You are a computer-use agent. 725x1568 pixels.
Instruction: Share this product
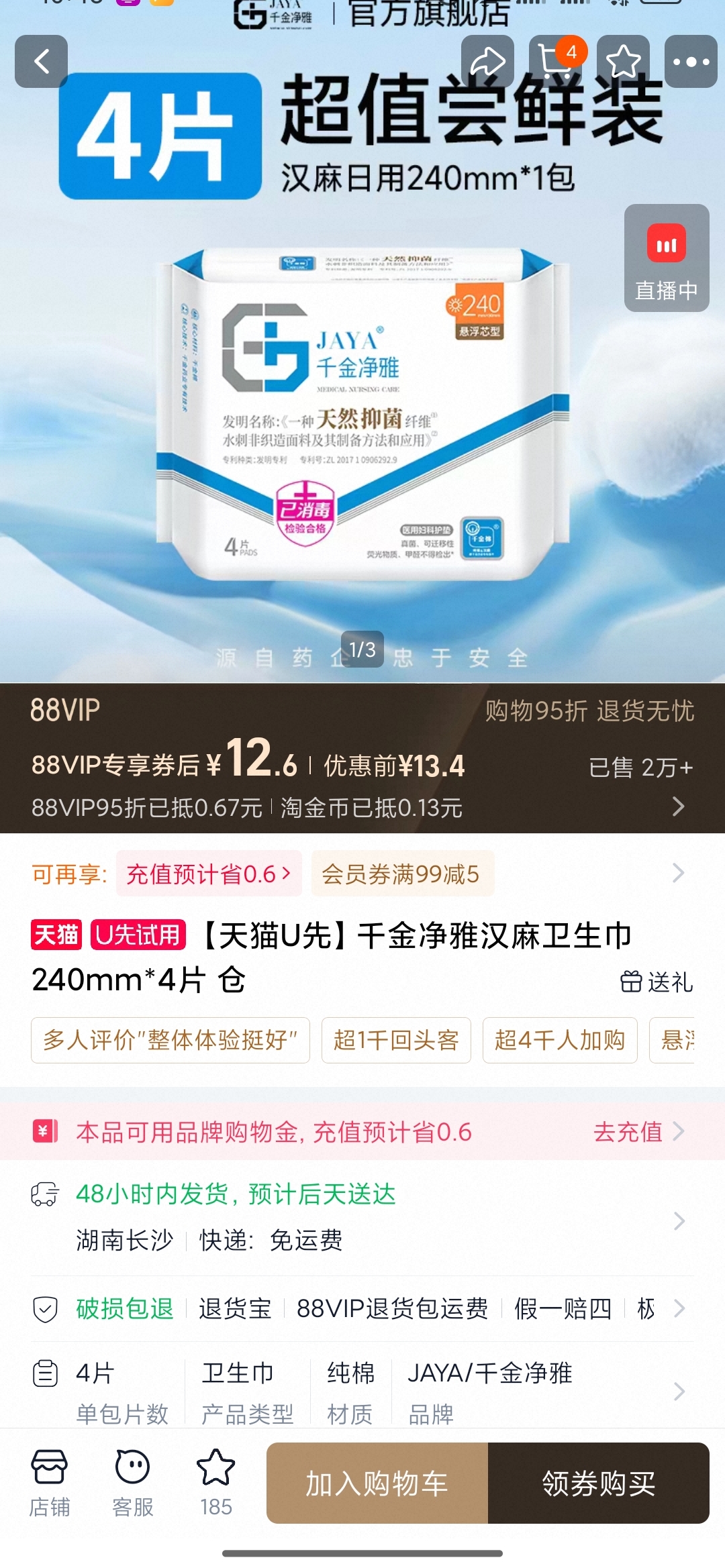click(488, 62)
